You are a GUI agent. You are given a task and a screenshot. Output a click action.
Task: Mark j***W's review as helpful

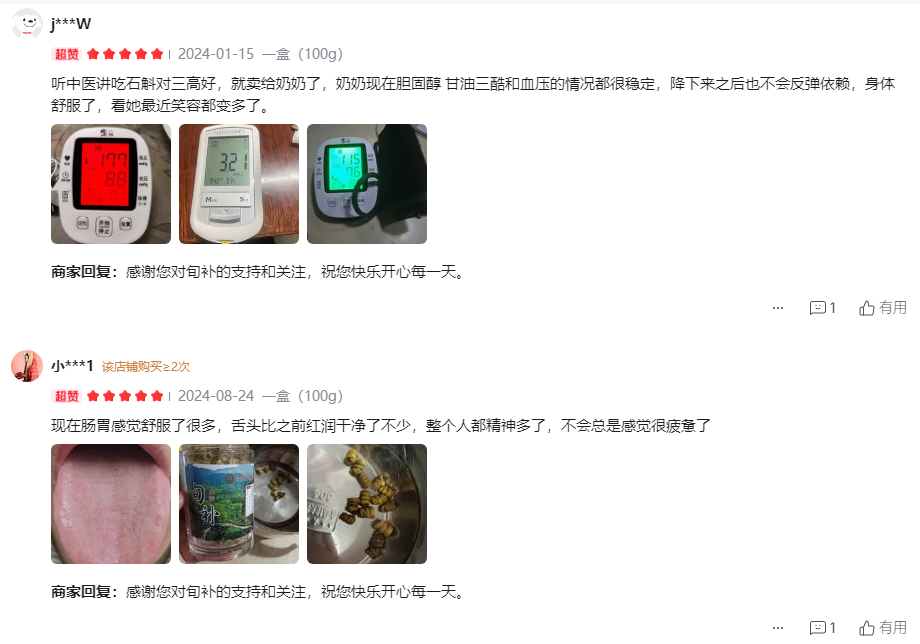(x=883, y=308)
